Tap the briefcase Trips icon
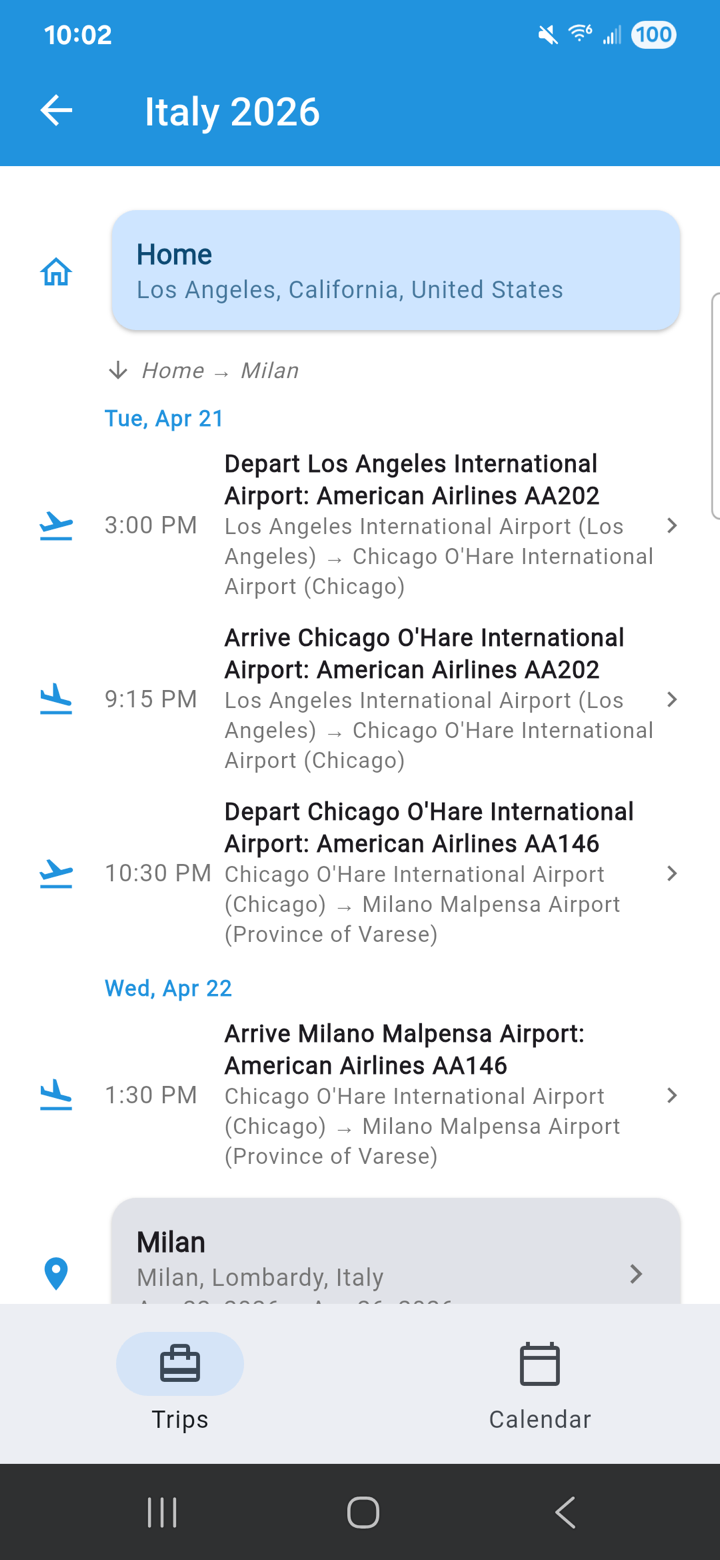Viewport: 720px width, 1560px height. point(179,1363)
